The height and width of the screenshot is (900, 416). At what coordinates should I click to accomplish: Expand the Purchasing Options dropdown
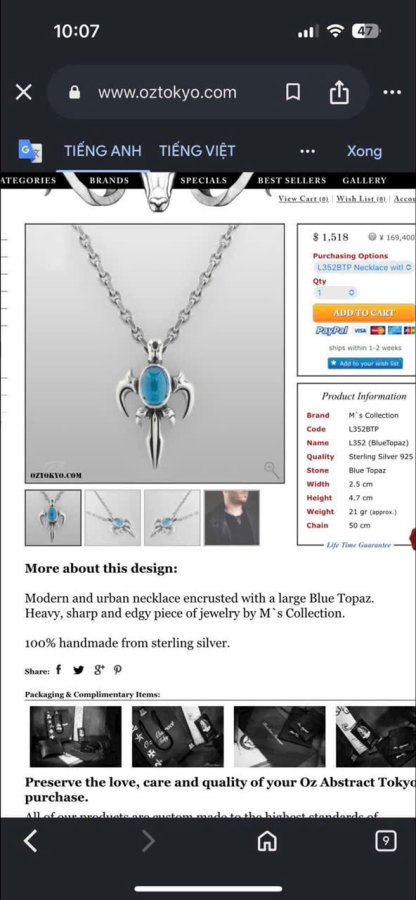(x=363, y=267)
